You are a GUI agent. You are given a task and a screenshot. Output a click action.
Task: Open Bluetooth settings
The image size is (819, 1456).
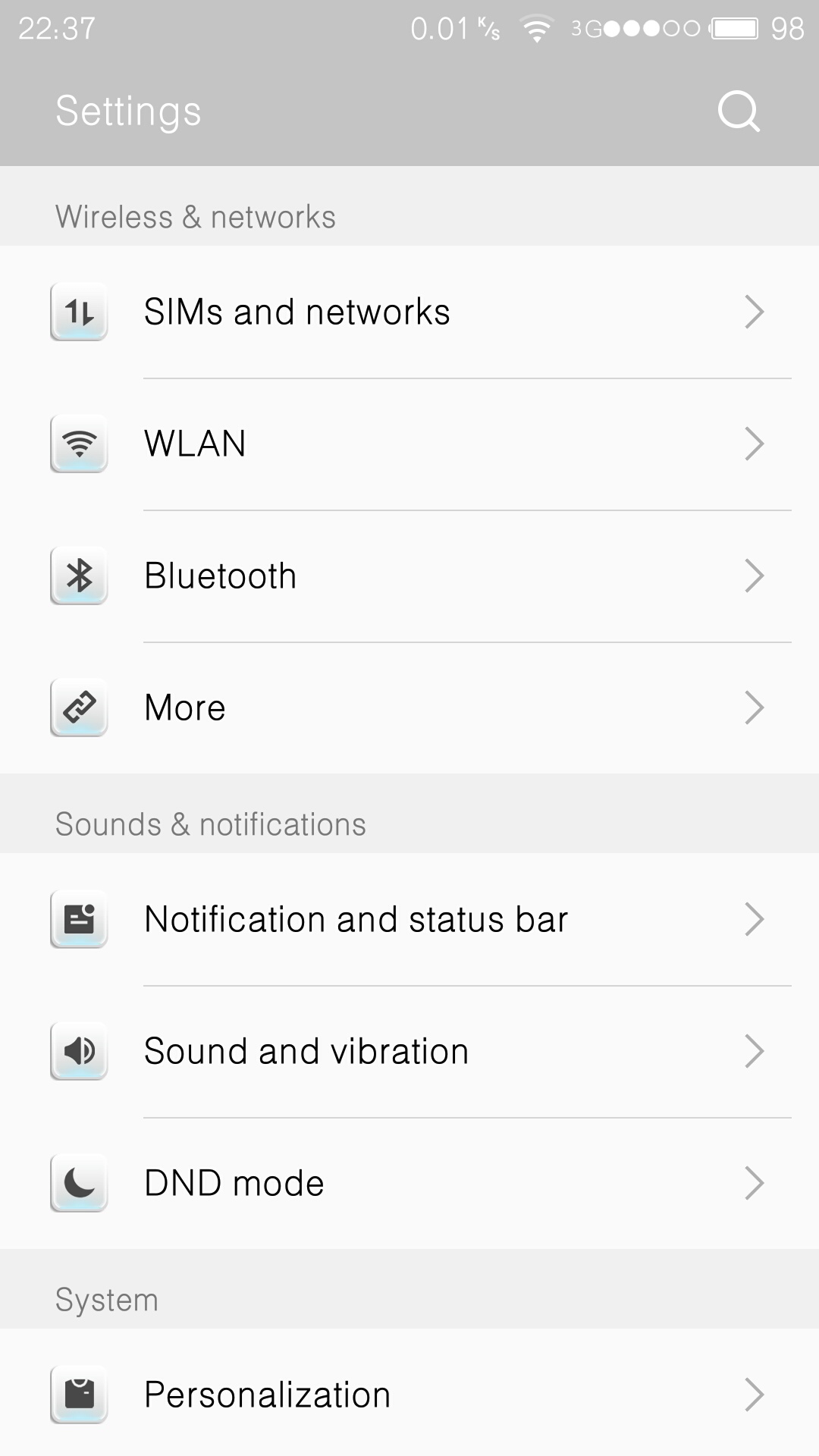pos(409,576)
